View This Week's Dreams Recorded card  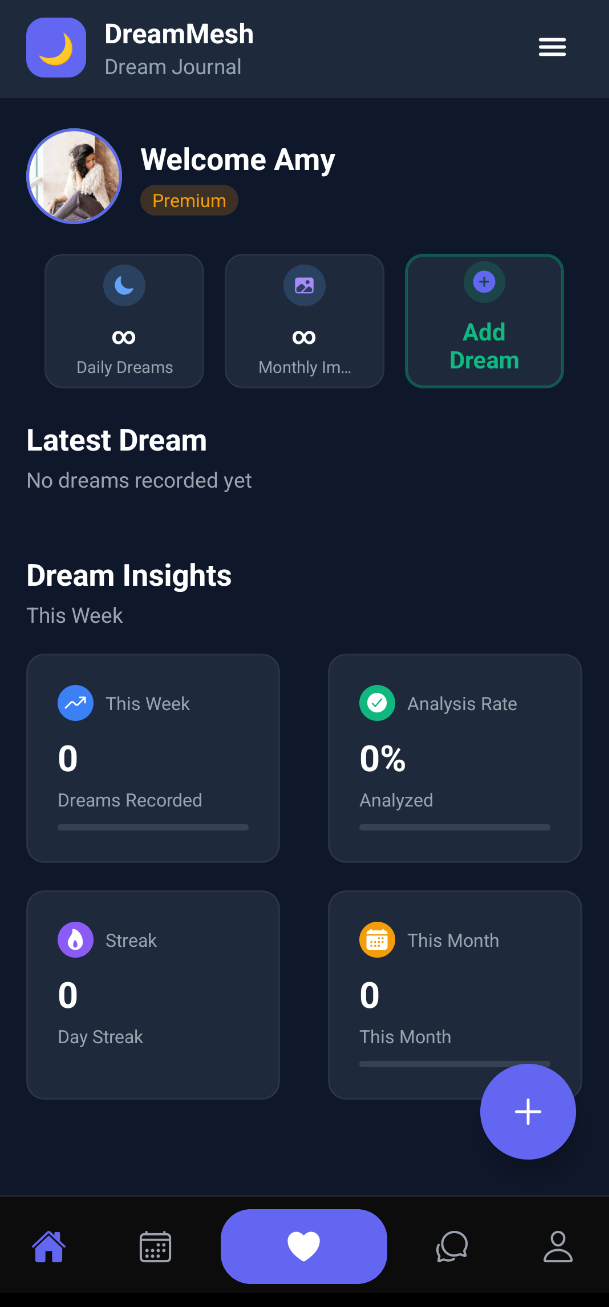(153, 758)
